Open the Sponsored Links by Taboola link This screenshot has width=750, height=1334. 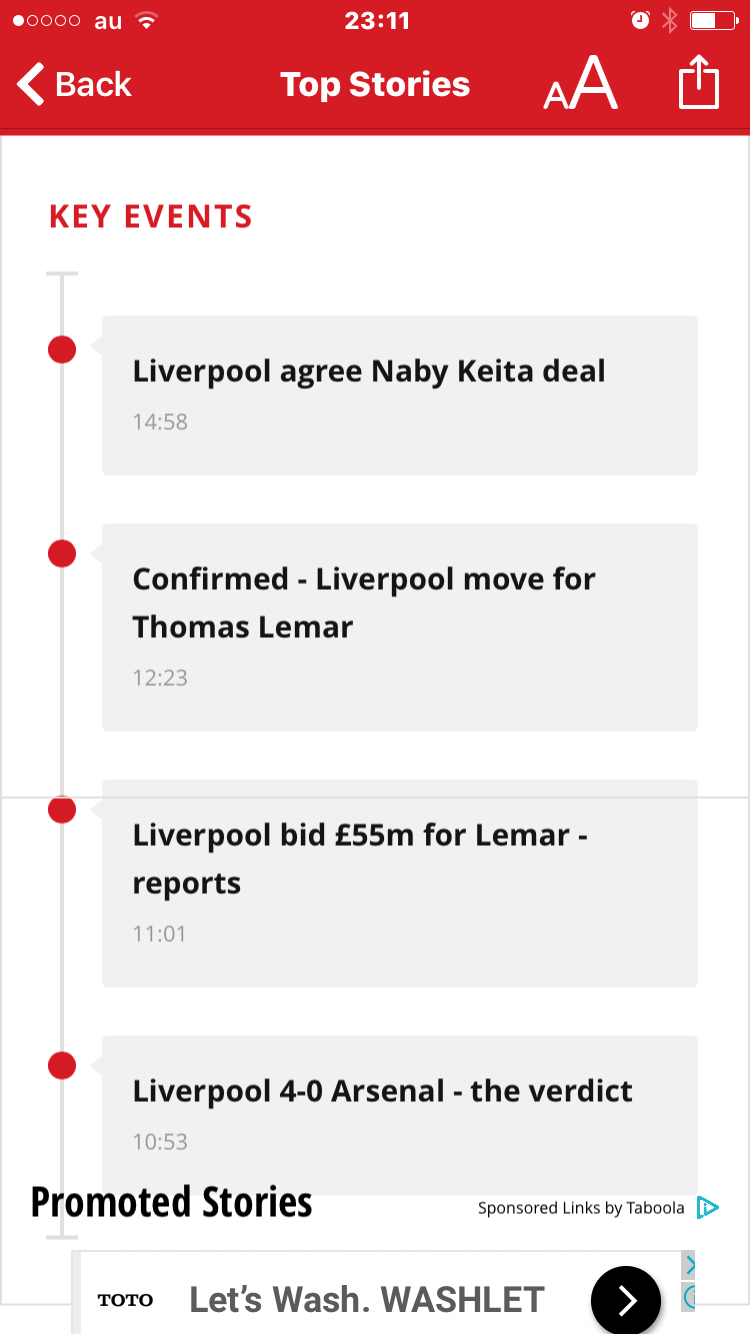pyautogui.click(x=597, y=1208)
